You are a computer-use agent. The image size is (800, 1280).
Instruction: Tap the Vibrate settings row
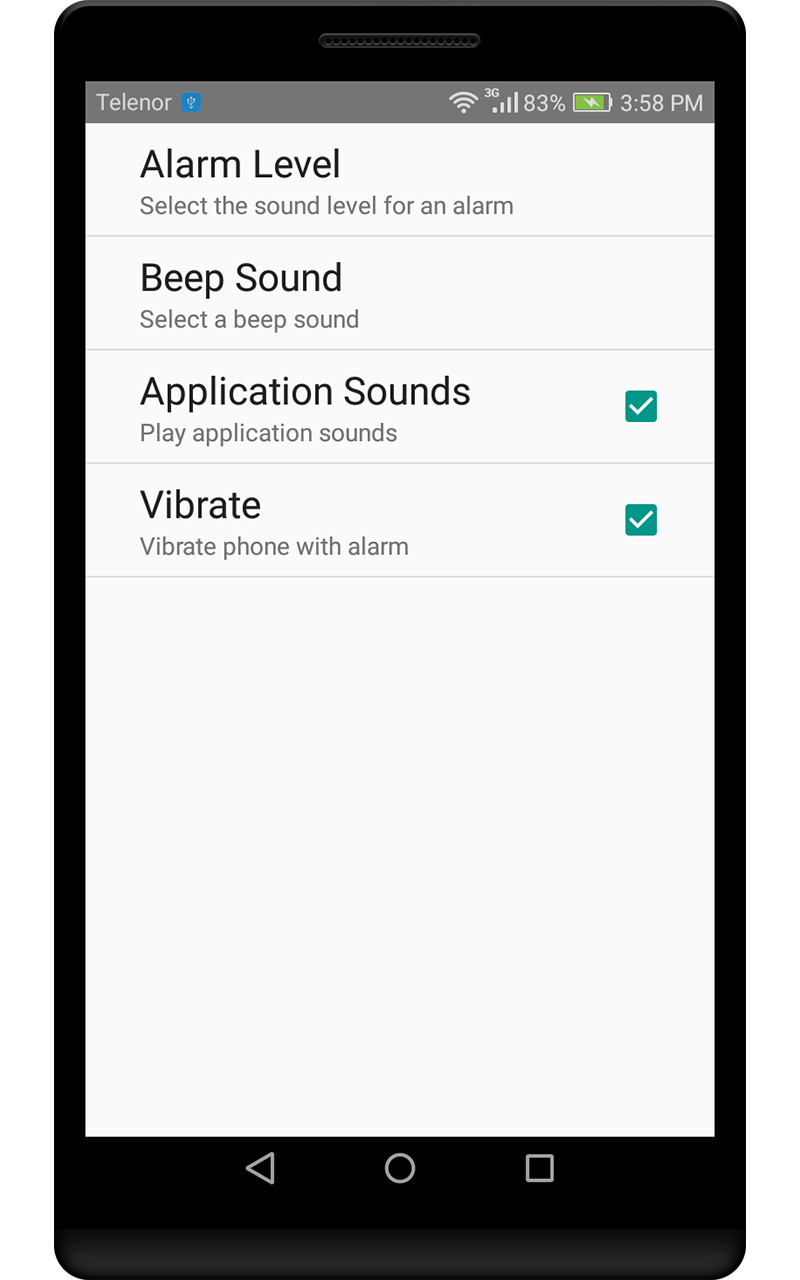click(300, 520)
